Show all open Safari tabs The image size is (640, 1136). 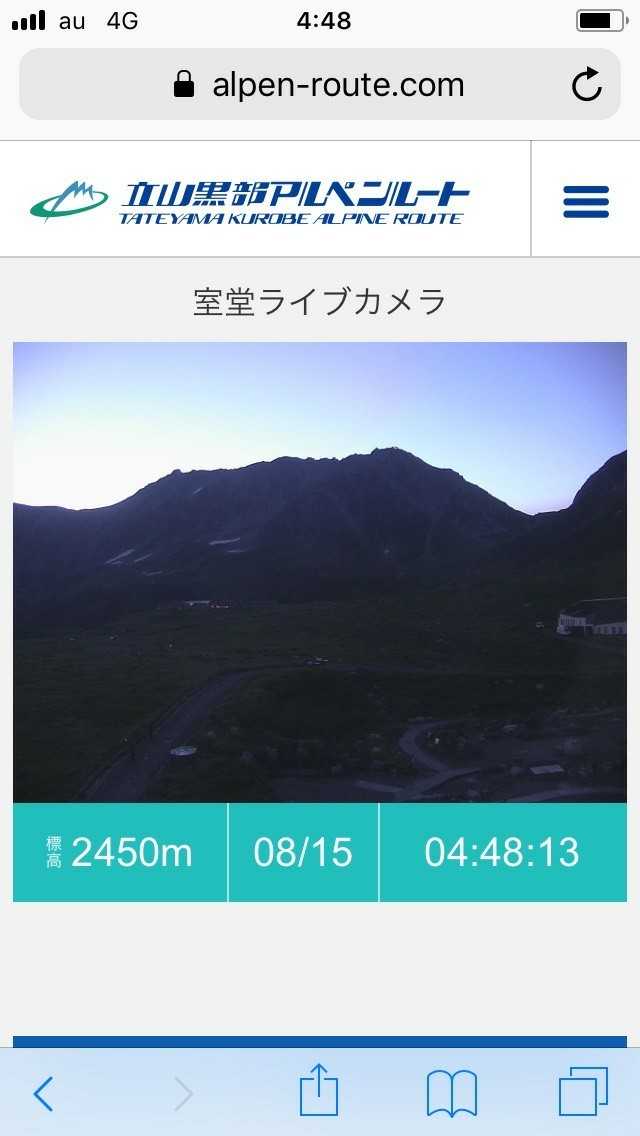click(583, 1091)
